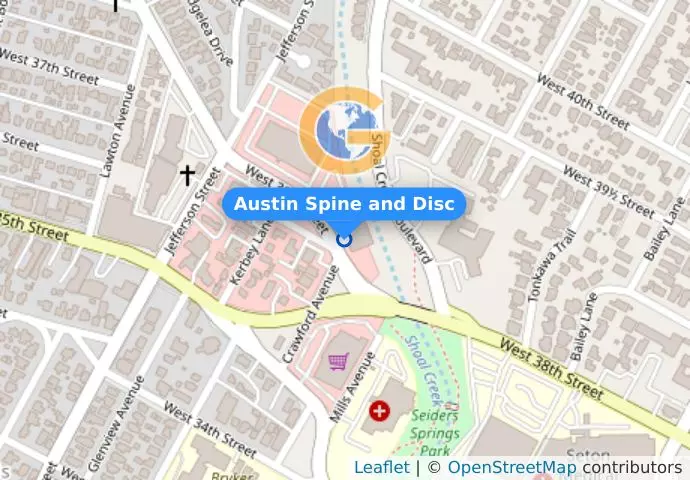Image resolution: width=690 pixels, height=480 pixels.
Task: Open the OpenStreetMap contributors link
Action: tap(511, 468)
